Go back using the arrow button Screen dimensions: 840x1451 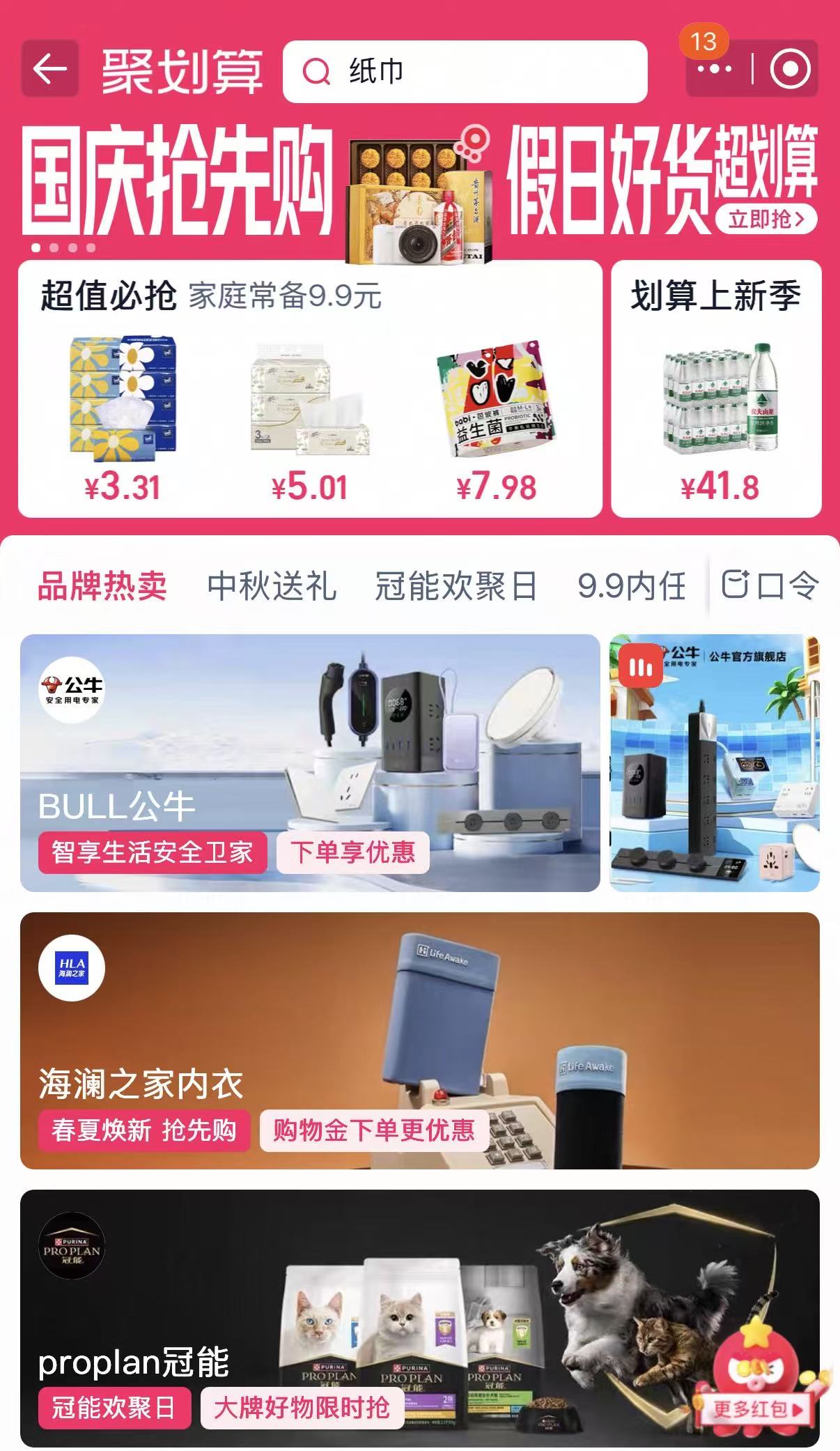click(x=49, y=69)
